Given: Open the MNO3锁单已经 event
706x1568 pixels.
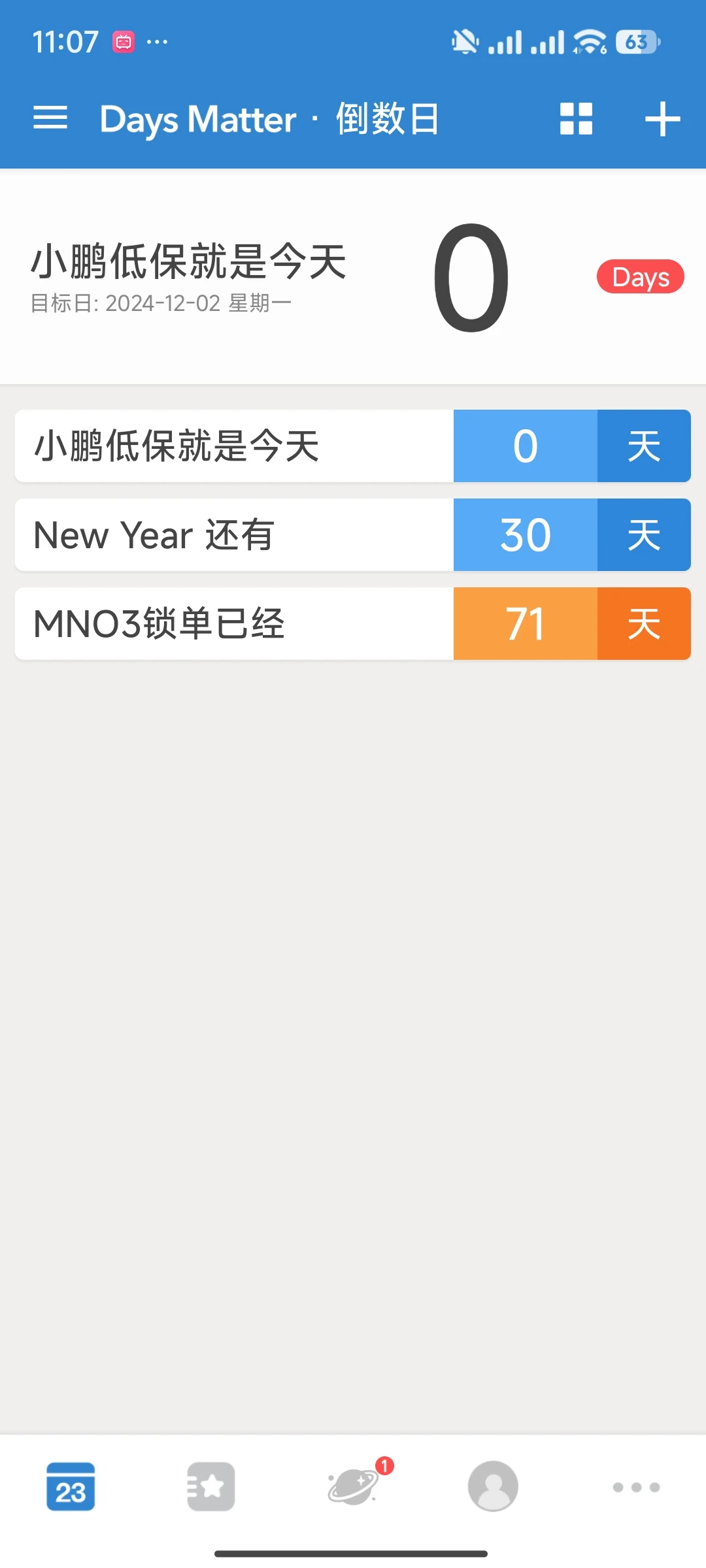Looking at the screenshot, I should coord(353,623).
